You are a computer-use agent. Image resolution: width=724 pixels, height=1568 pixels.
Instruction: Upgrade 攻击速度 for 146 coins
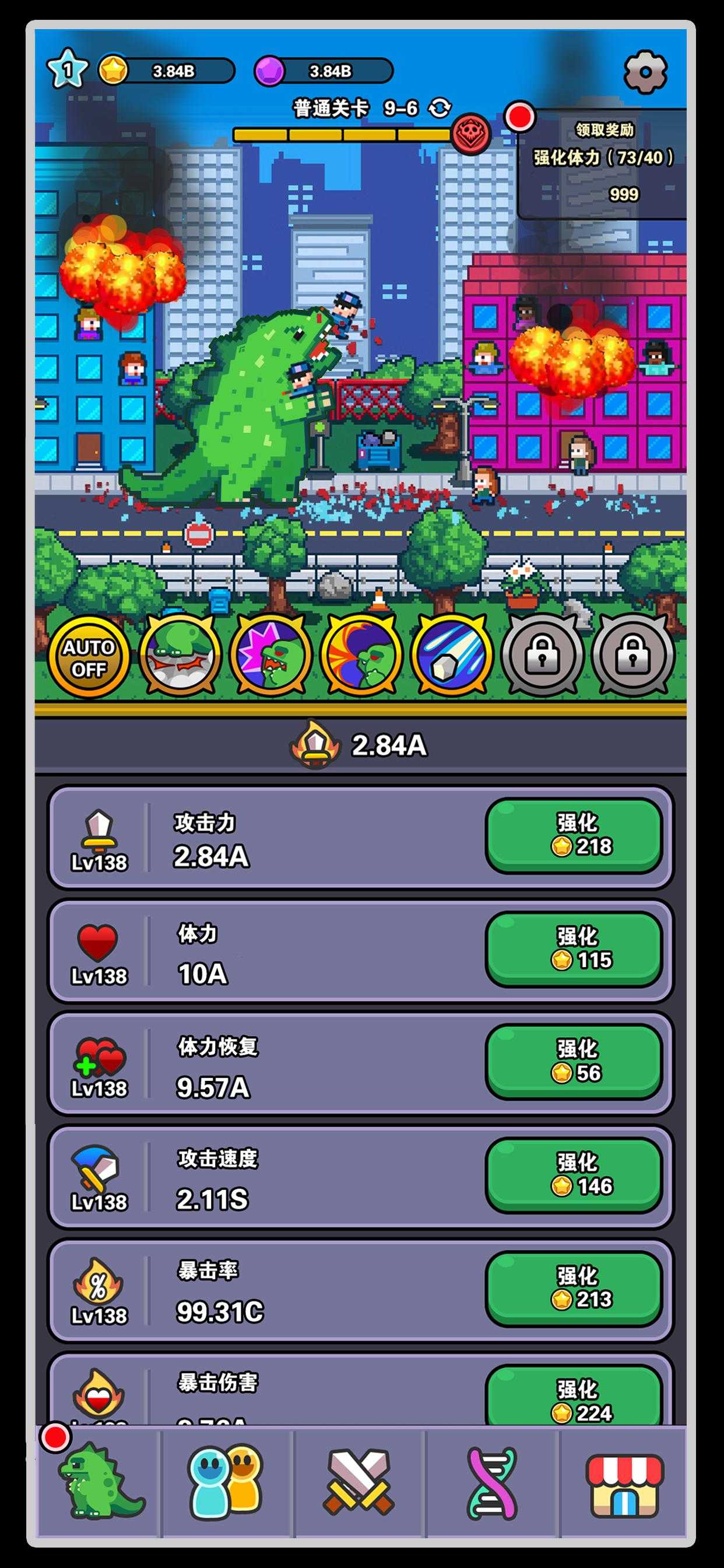574,1175
